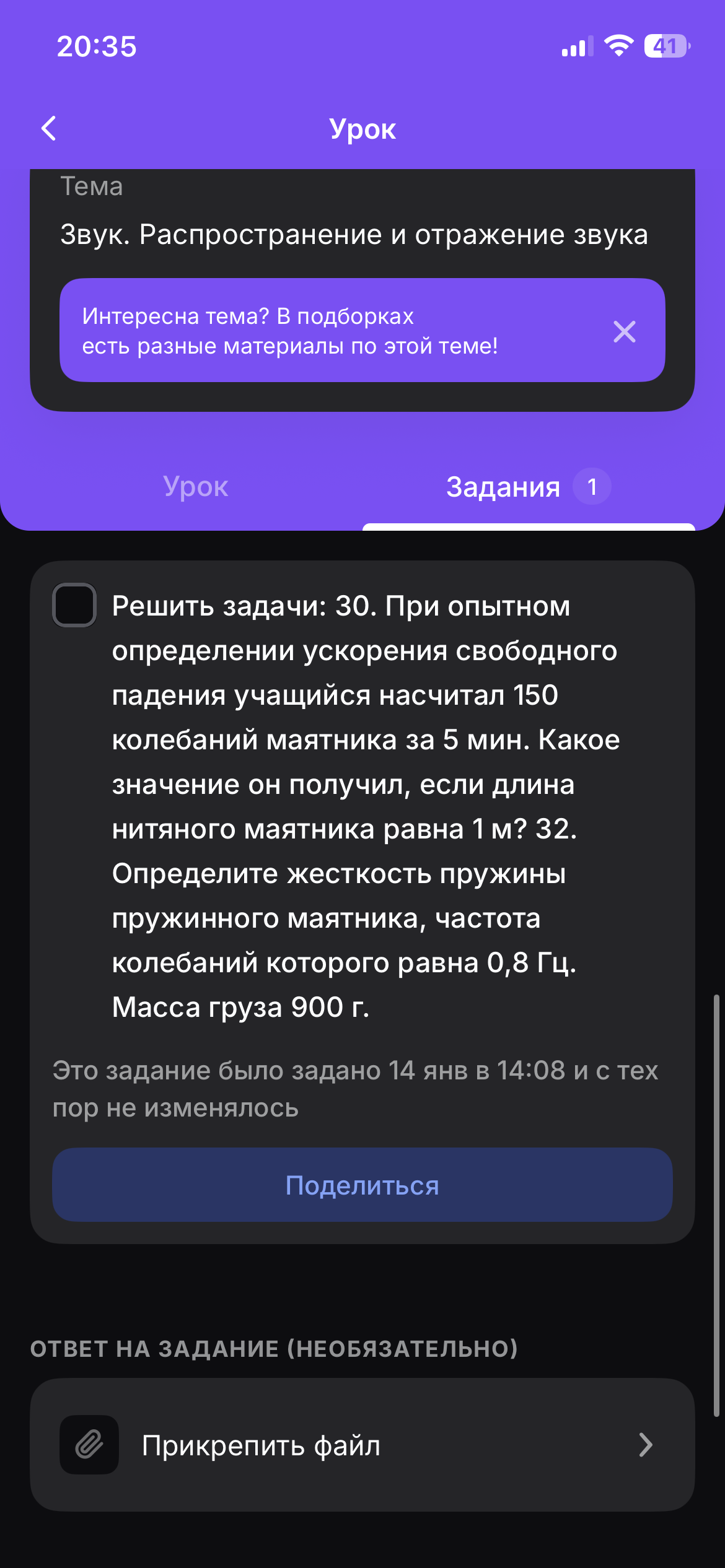The width and height of the screenshot is (725, 1568).
Task: Tap the banner text "Интересна тема?"
Action: (248, 317)
